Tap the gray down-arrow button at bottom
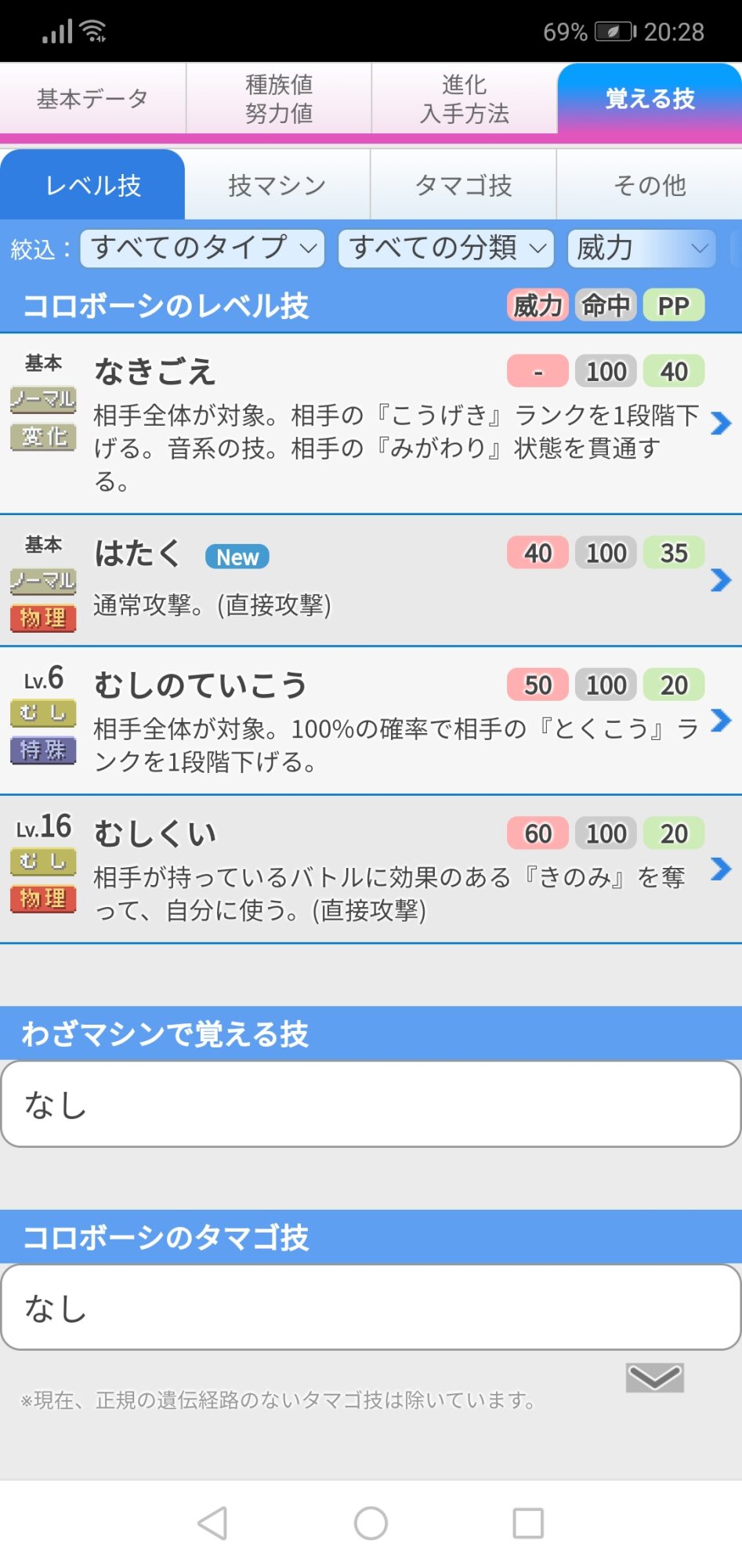 coord(654,1377)
